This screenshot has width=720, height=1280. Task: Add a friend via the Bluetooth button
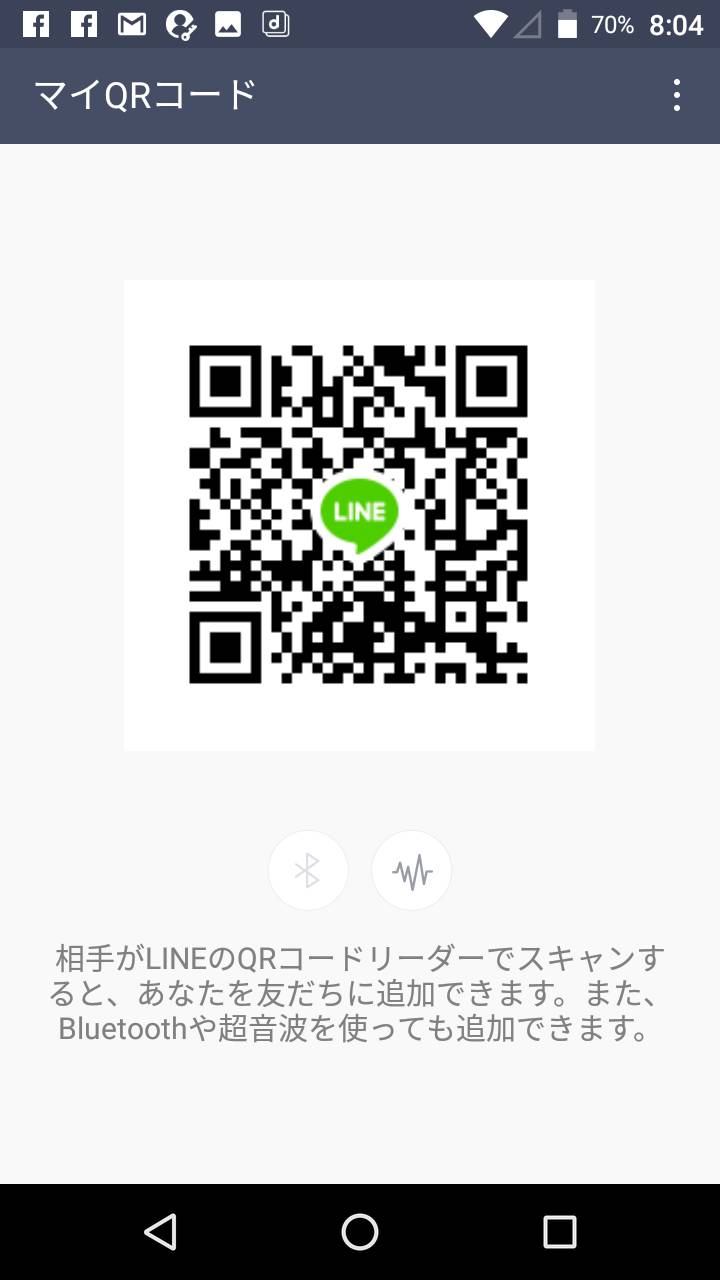point(308,871)
